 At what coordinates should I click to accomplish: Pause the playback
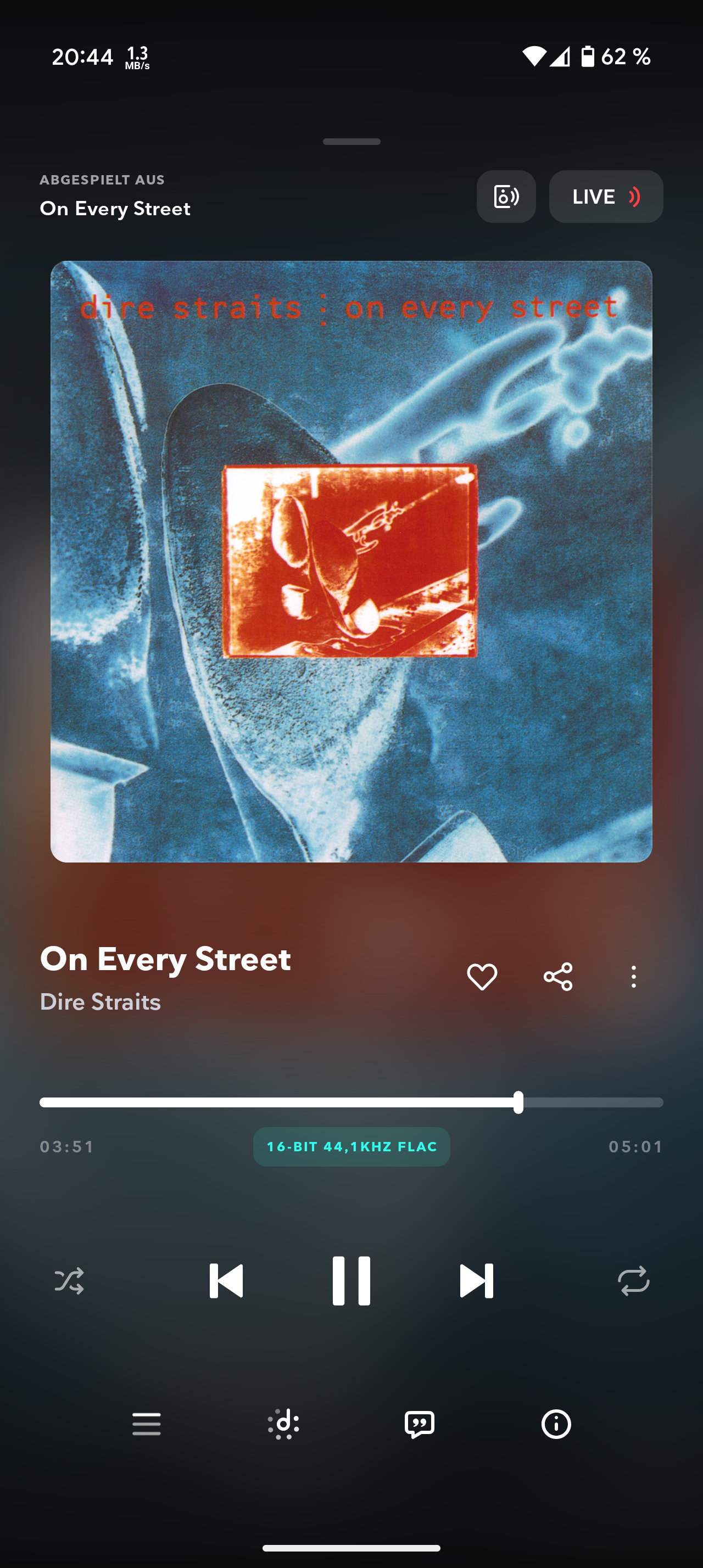tap(351, 1281)
